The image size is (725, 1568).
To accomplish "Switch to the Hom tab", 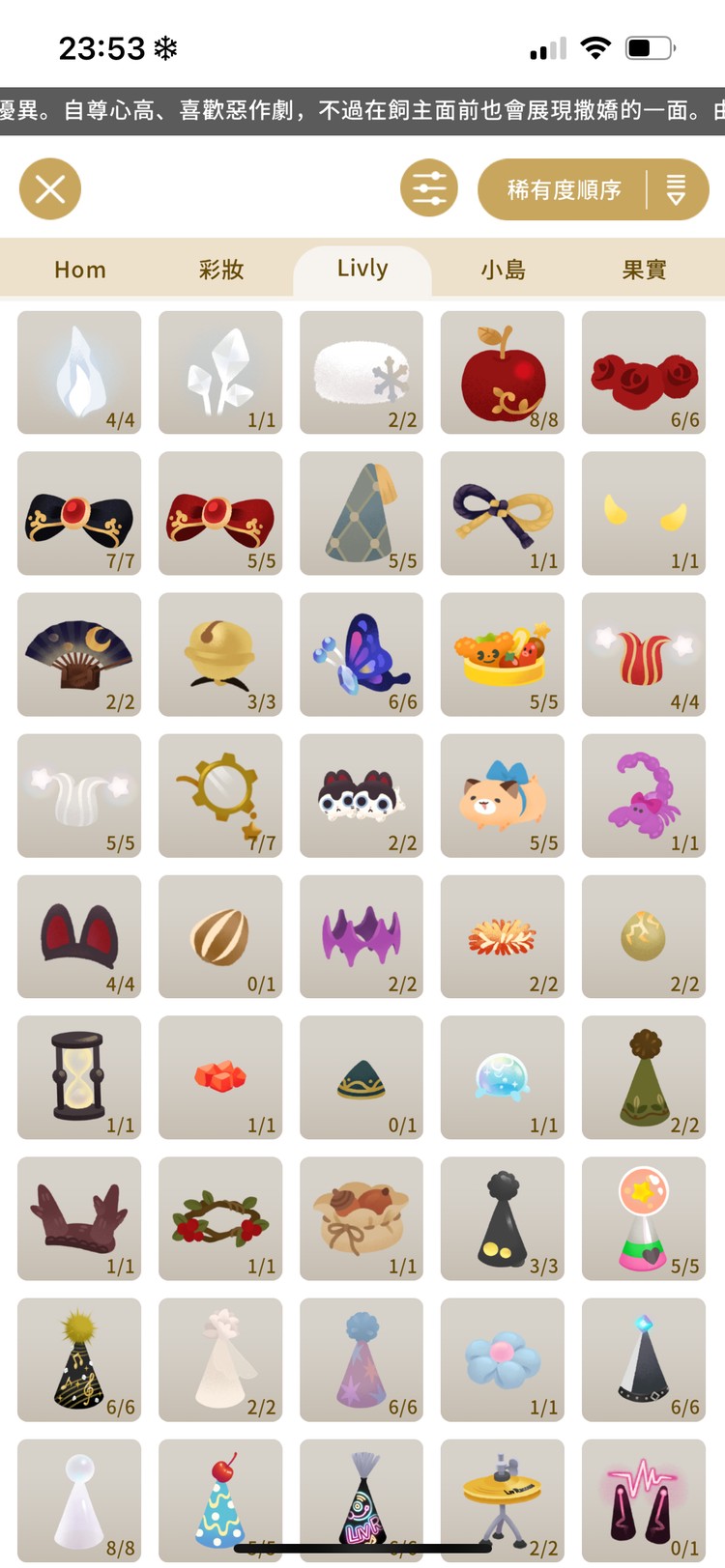I will tap(80, 270).
